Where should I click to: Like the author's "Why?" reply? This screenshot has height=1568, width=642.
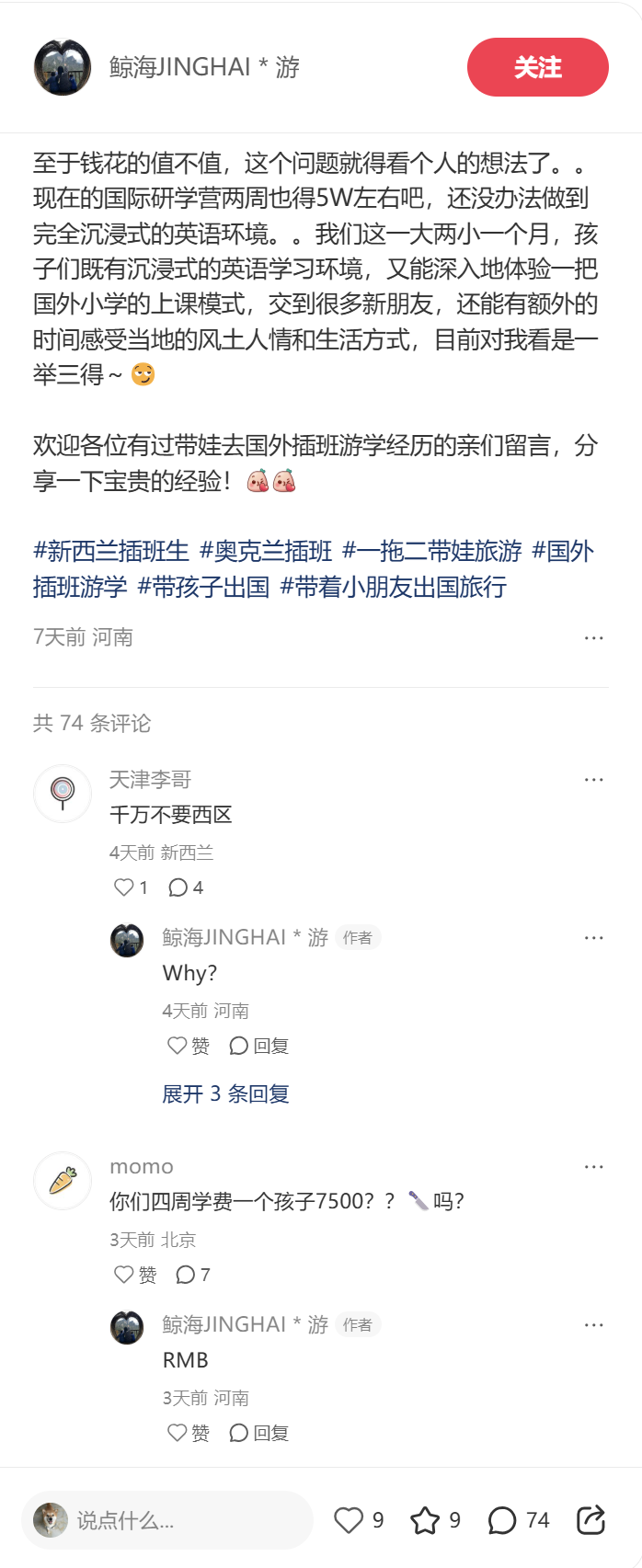[x=178, y=1046]
